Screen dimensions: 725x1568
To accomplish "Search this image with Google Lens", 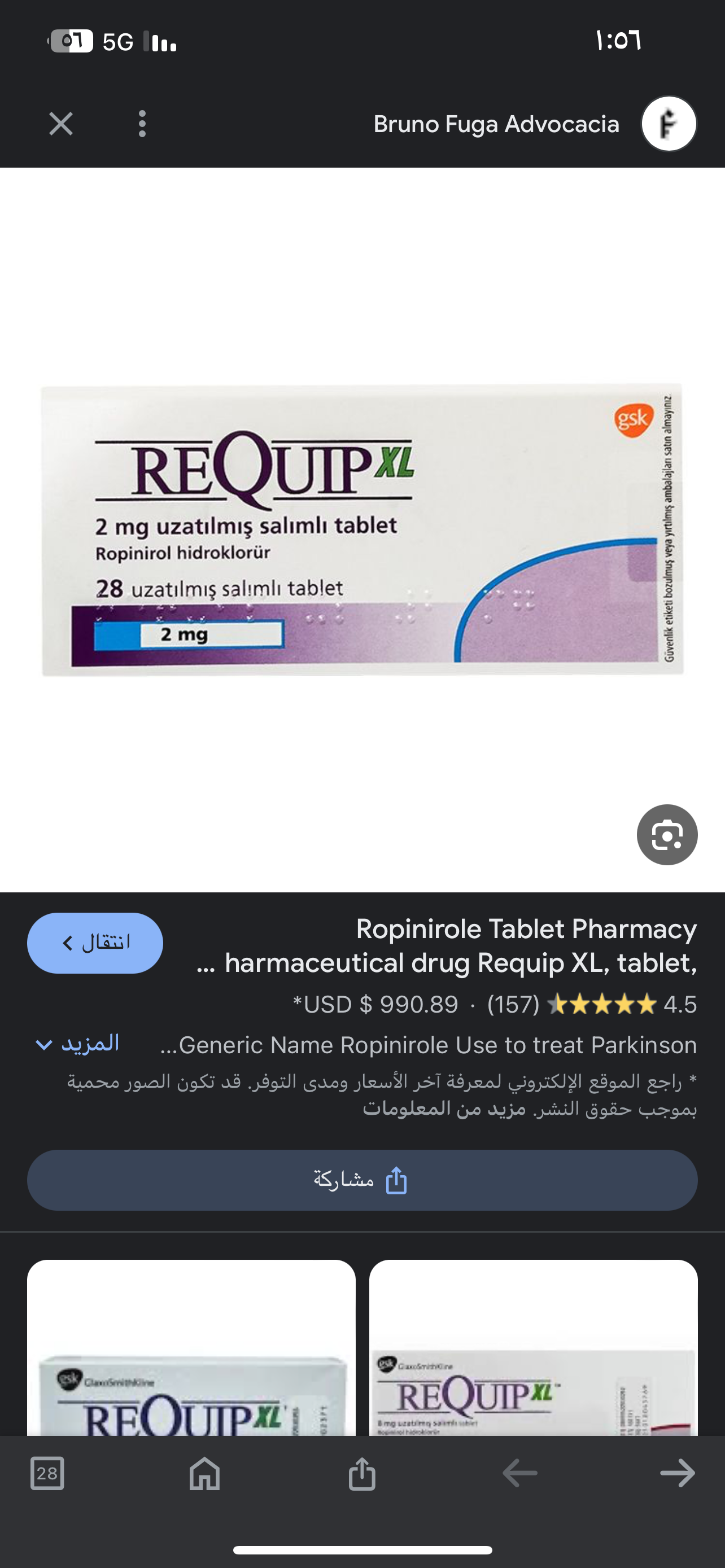I will [x=667, y=835].
